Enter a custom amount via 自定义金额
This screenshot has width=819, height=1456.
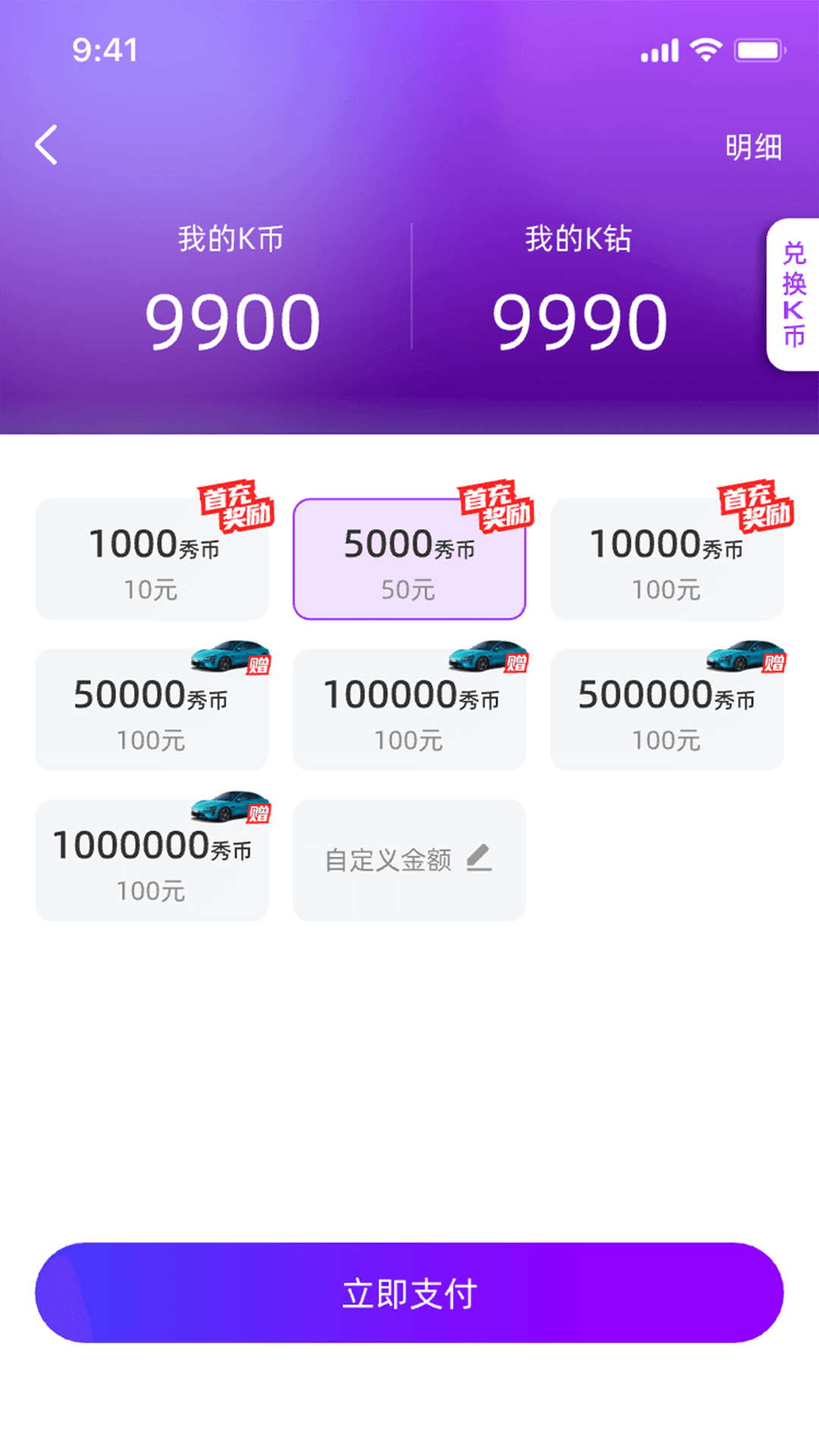click(x=409, y=860)
